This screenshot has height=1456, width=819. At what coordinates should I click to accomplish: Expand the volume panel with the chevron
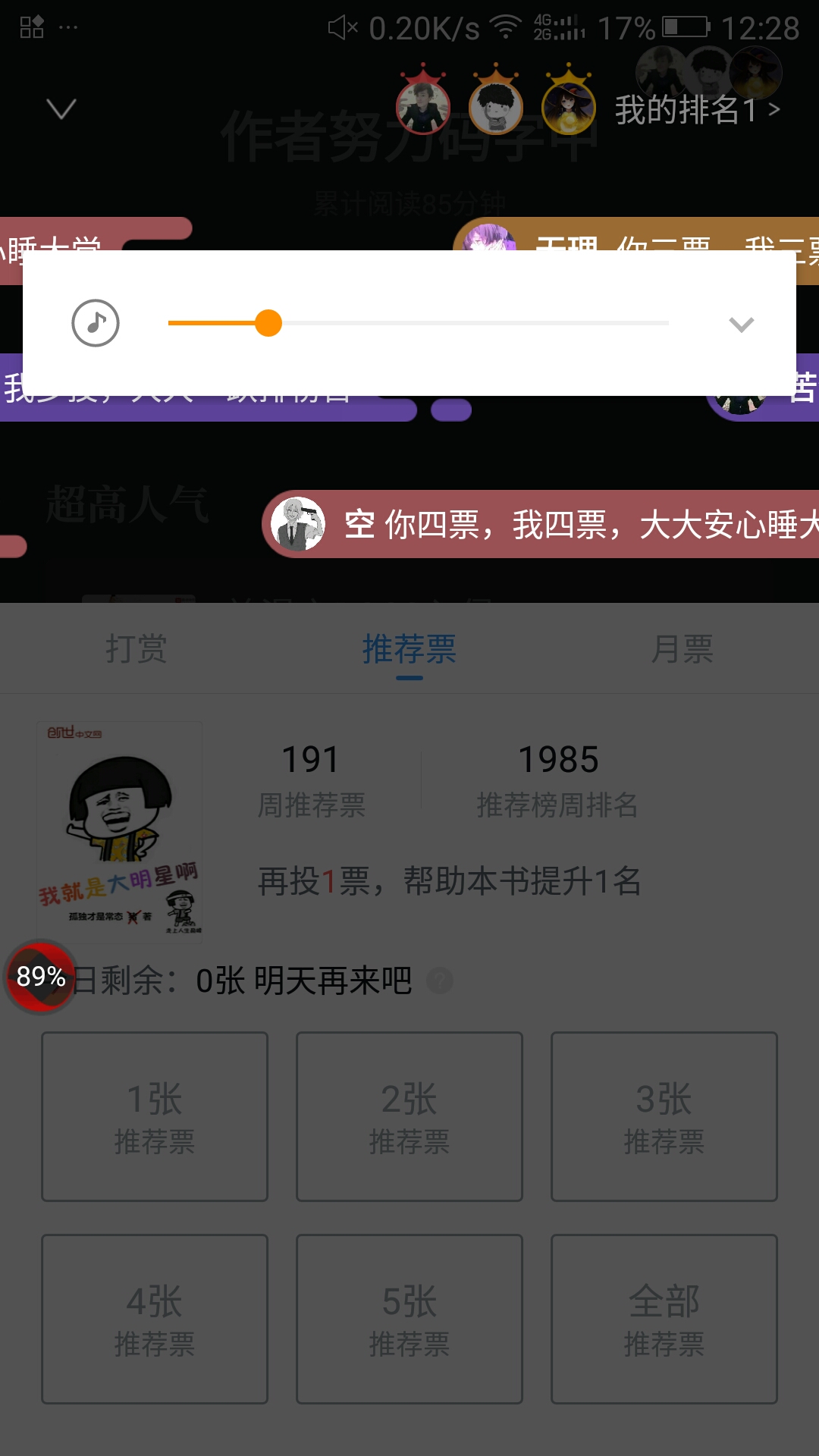[741, 324]
